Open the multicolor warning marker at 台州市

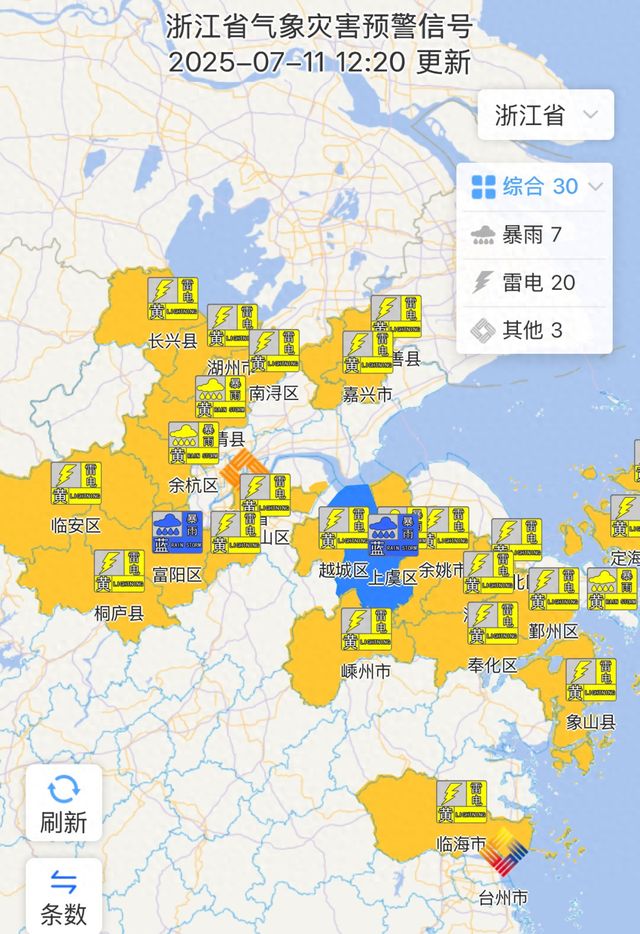[x=505, y=853]
